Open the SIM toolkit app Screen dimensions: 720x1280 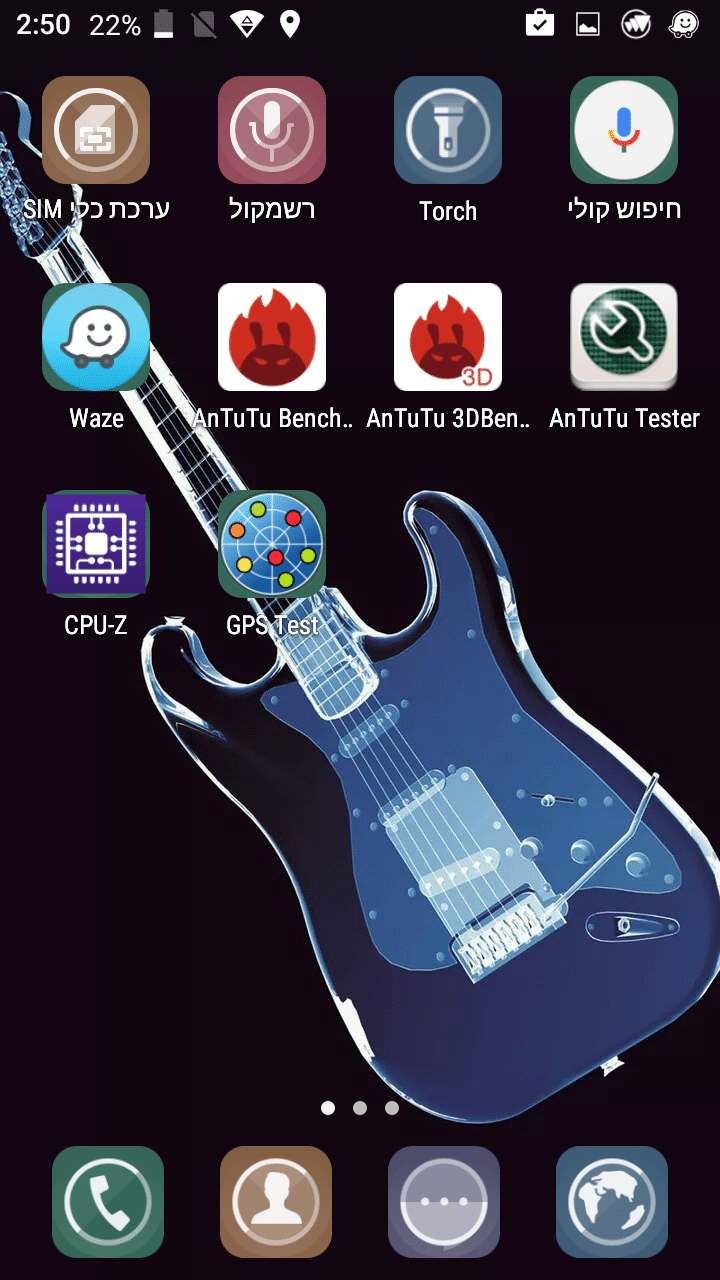(x=96, y=131)
